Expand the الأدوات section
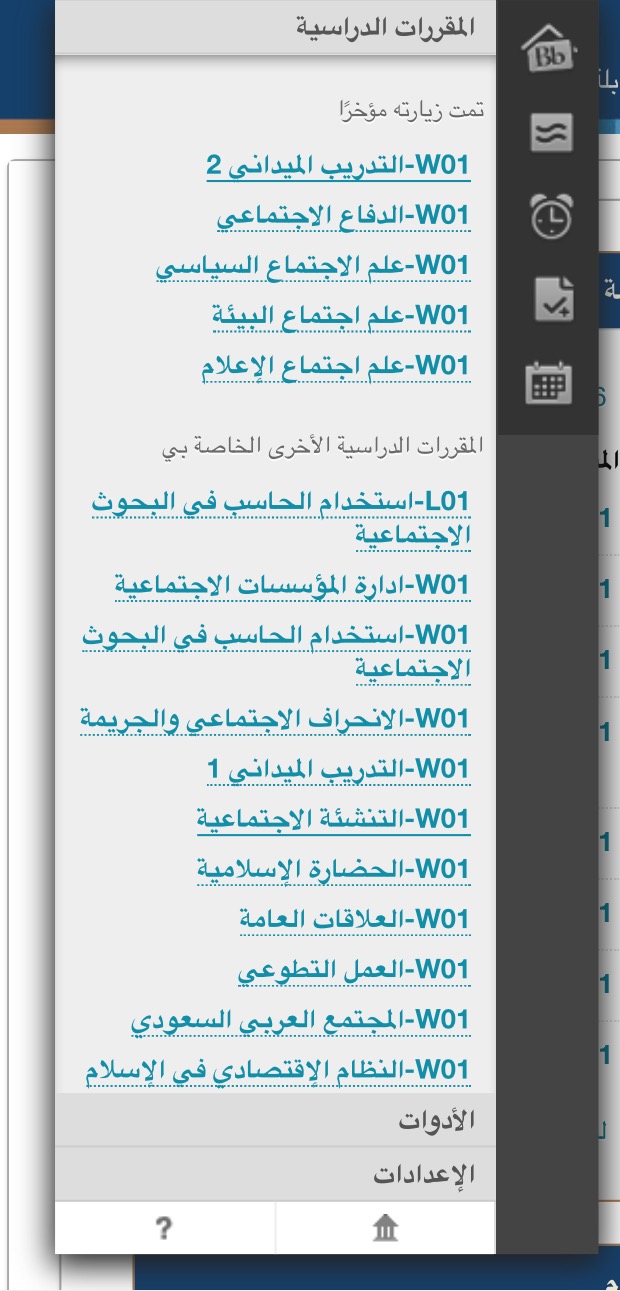620x1291 pixels. [x=275, y=1121]
